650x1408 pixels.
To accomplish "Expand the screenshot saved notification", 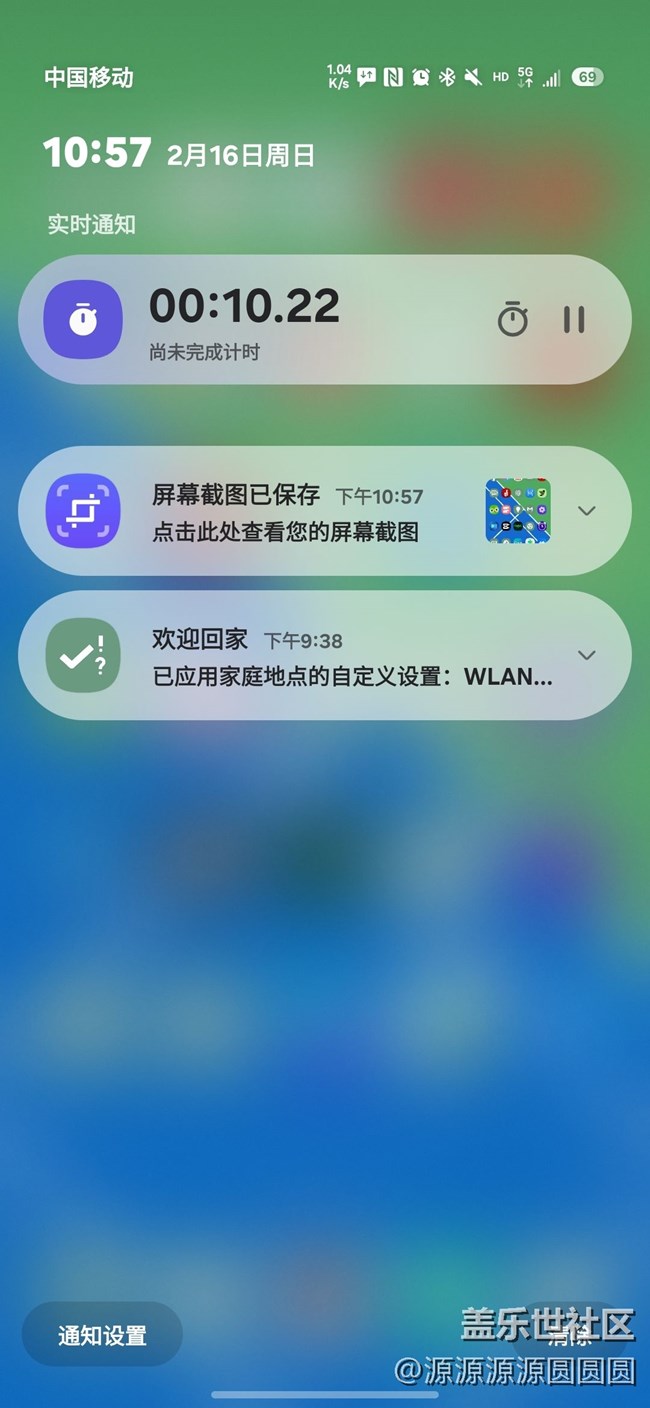I will pos(587,511).
